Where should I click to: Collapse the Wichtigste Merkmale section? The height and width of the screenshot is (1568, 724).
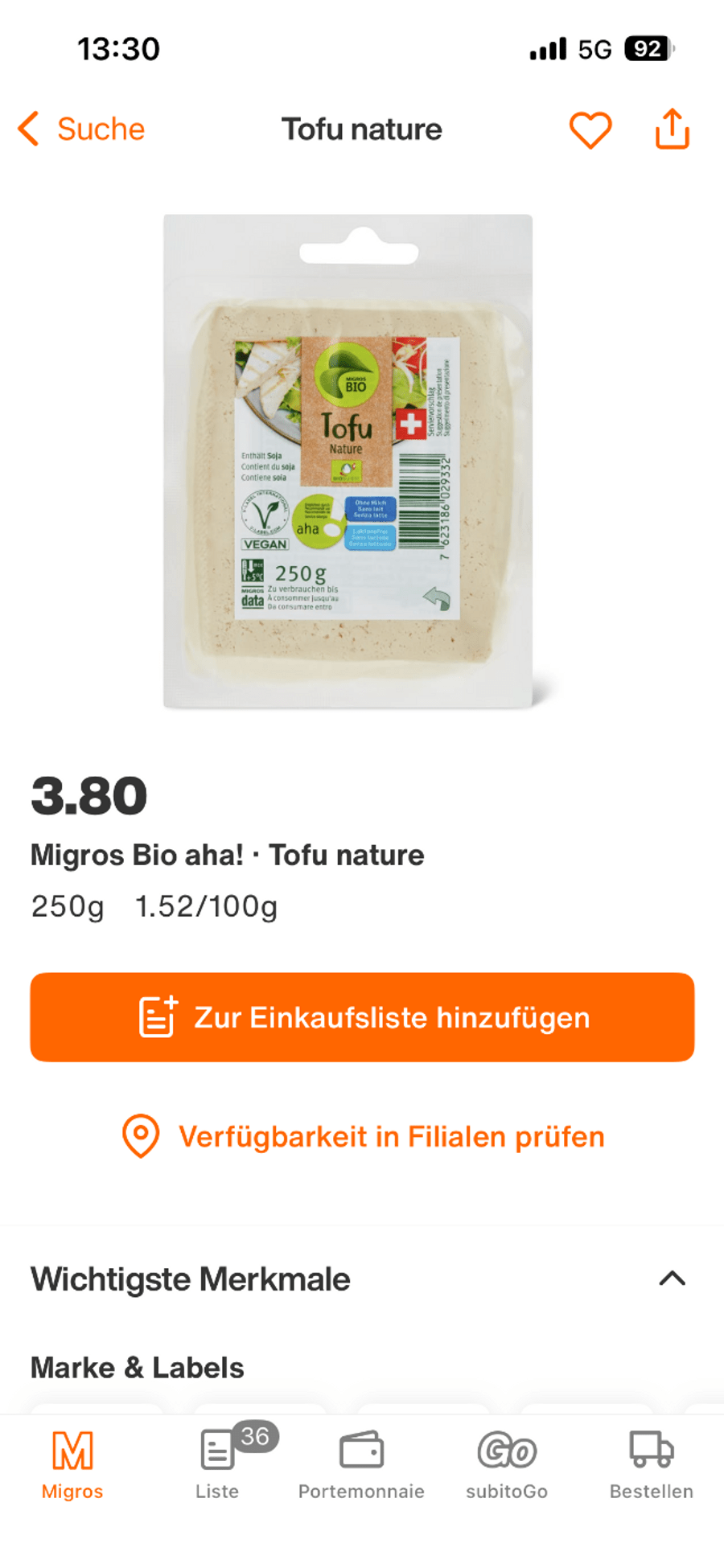tap(672, 1279)
